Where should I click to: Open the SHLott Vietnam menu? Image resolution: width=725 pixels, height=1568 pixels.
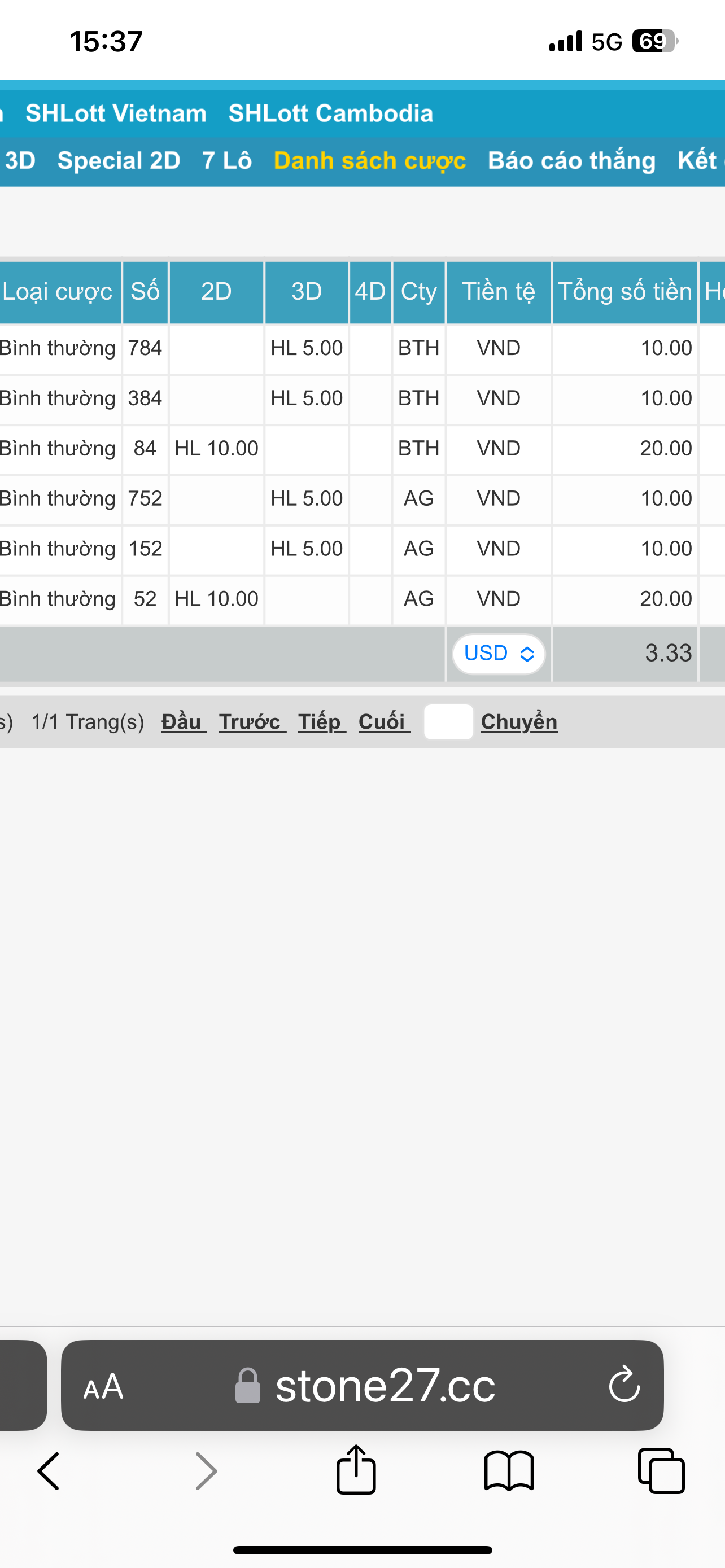coord(116,113)
